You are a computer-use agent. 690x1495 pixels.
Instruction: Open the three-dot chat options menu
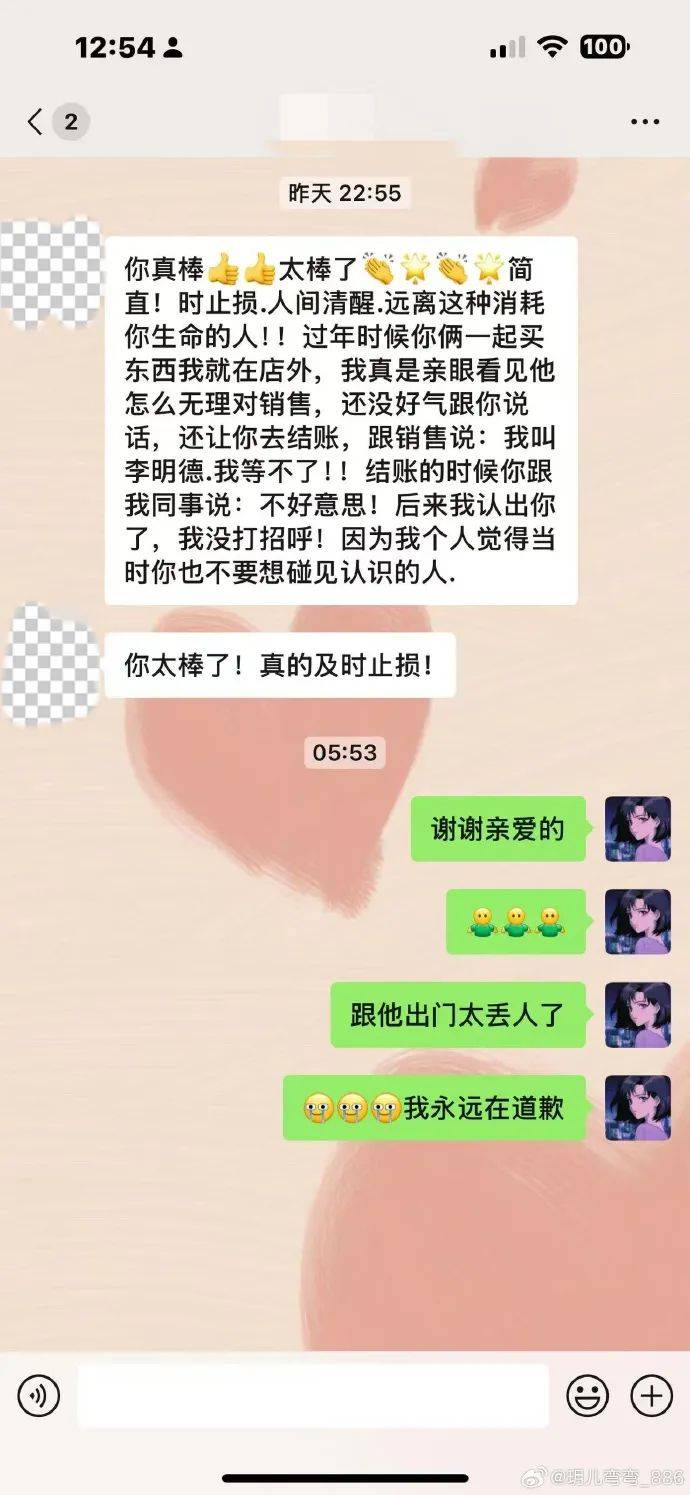click(x=645, y=122)
